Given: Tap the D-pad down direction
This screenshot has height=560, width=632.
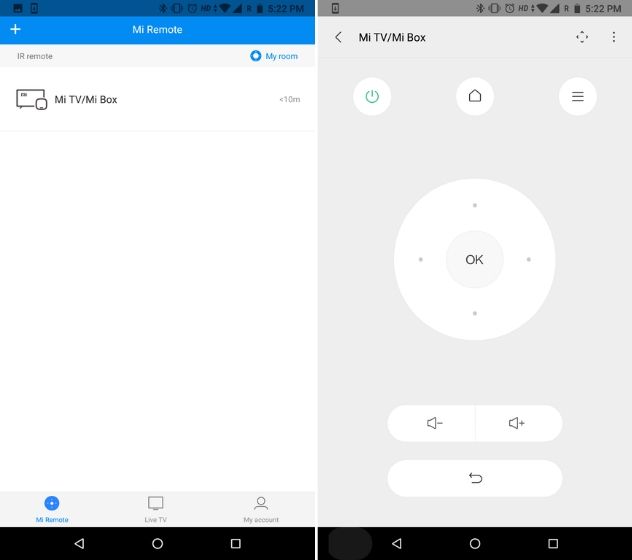Looking at the screenshot, I should point(474,313).
